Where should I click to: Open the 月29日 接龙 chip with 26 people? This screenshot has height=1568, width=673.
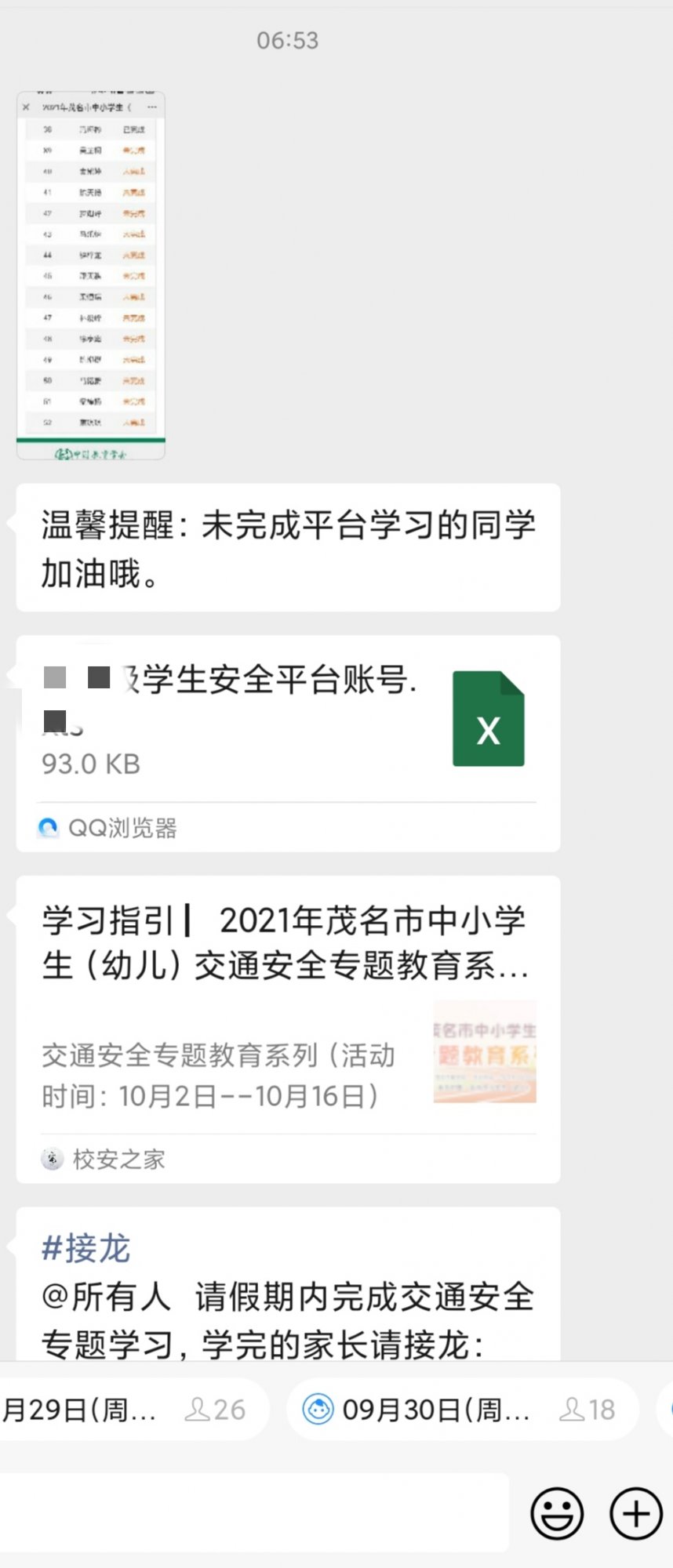coord(126,1410)
